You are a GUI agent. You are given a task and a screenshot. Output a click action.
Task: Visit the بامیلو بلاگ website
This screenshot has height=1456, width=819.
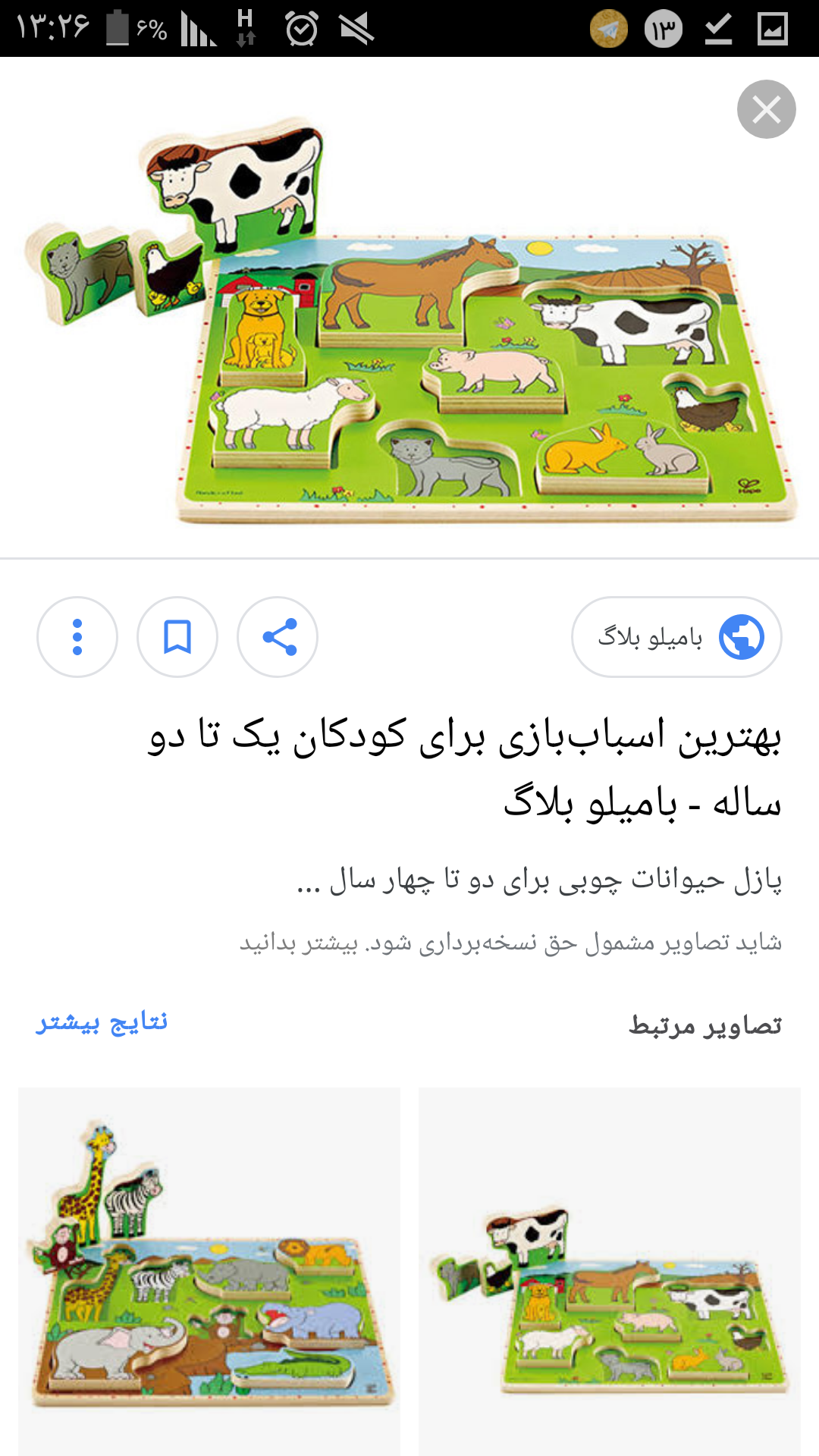[x=676, y=637]
